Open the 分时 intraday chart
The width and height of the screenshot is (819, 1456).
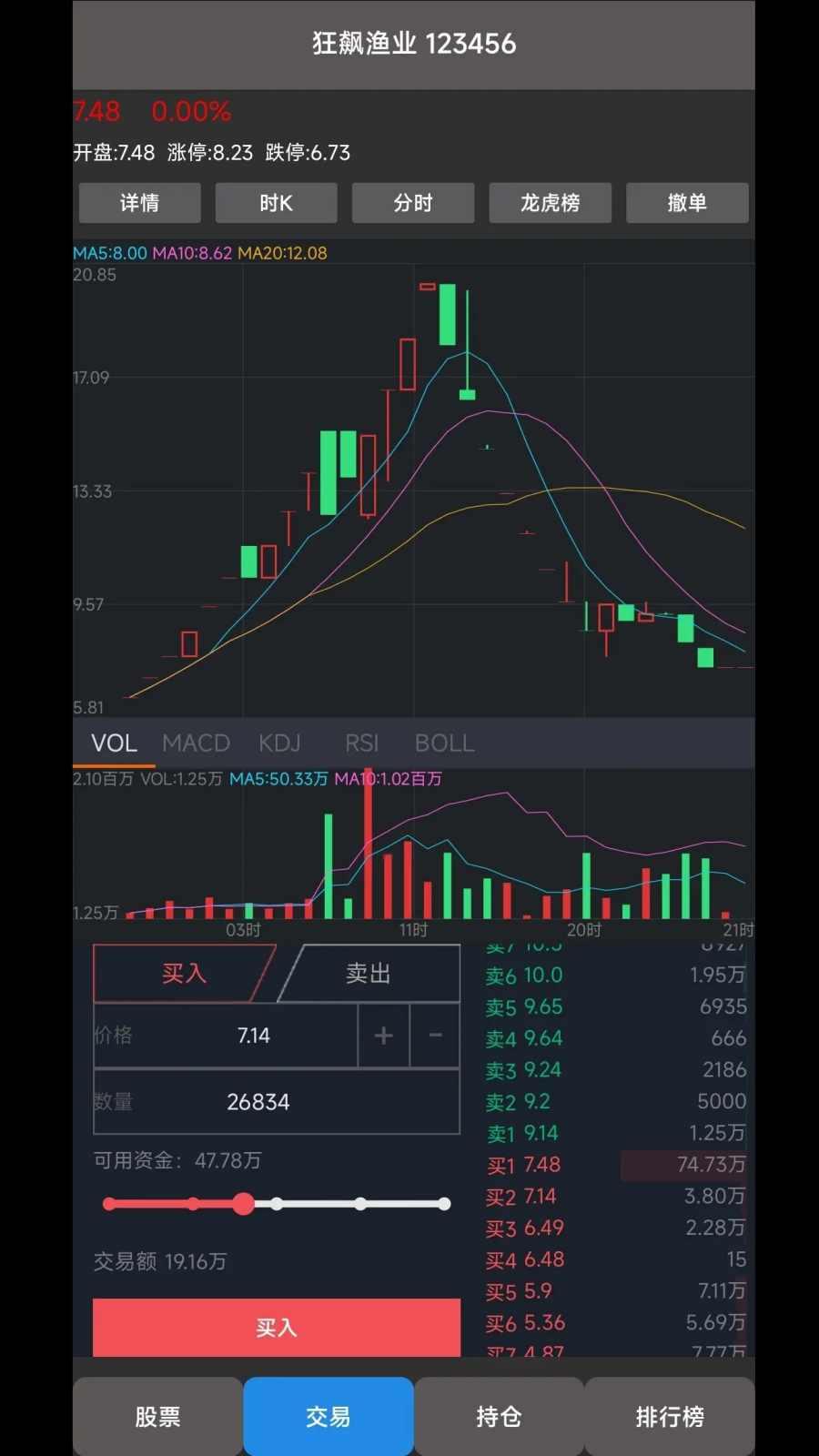pyautogui.click(x=413, y=203)
